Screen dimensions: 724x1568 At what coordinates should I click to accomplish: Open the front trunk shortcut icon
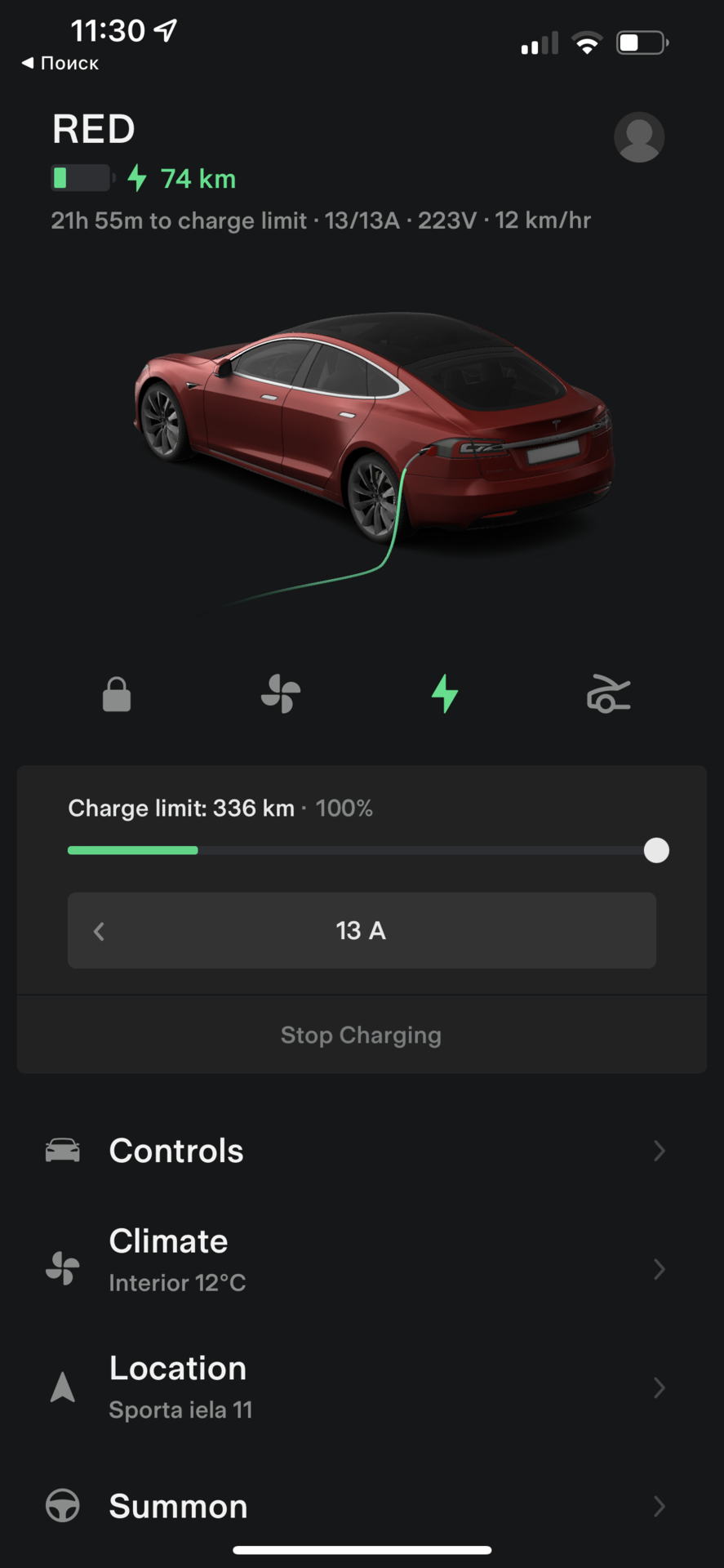pos(608,694)
